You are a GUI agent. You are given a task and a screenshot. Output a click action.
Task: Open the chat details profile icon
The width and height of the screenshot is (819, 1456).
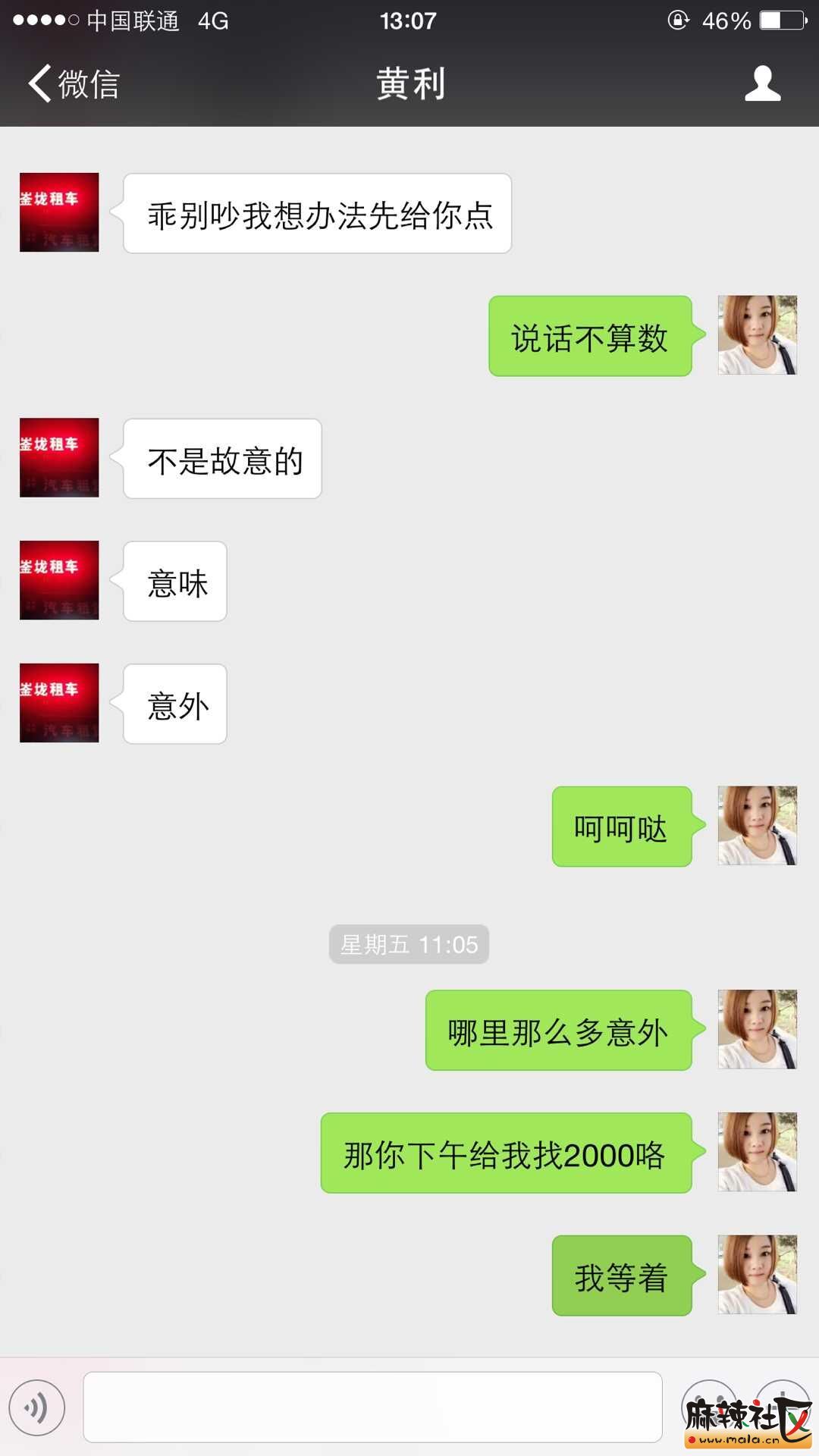click(x=762, y=83)
